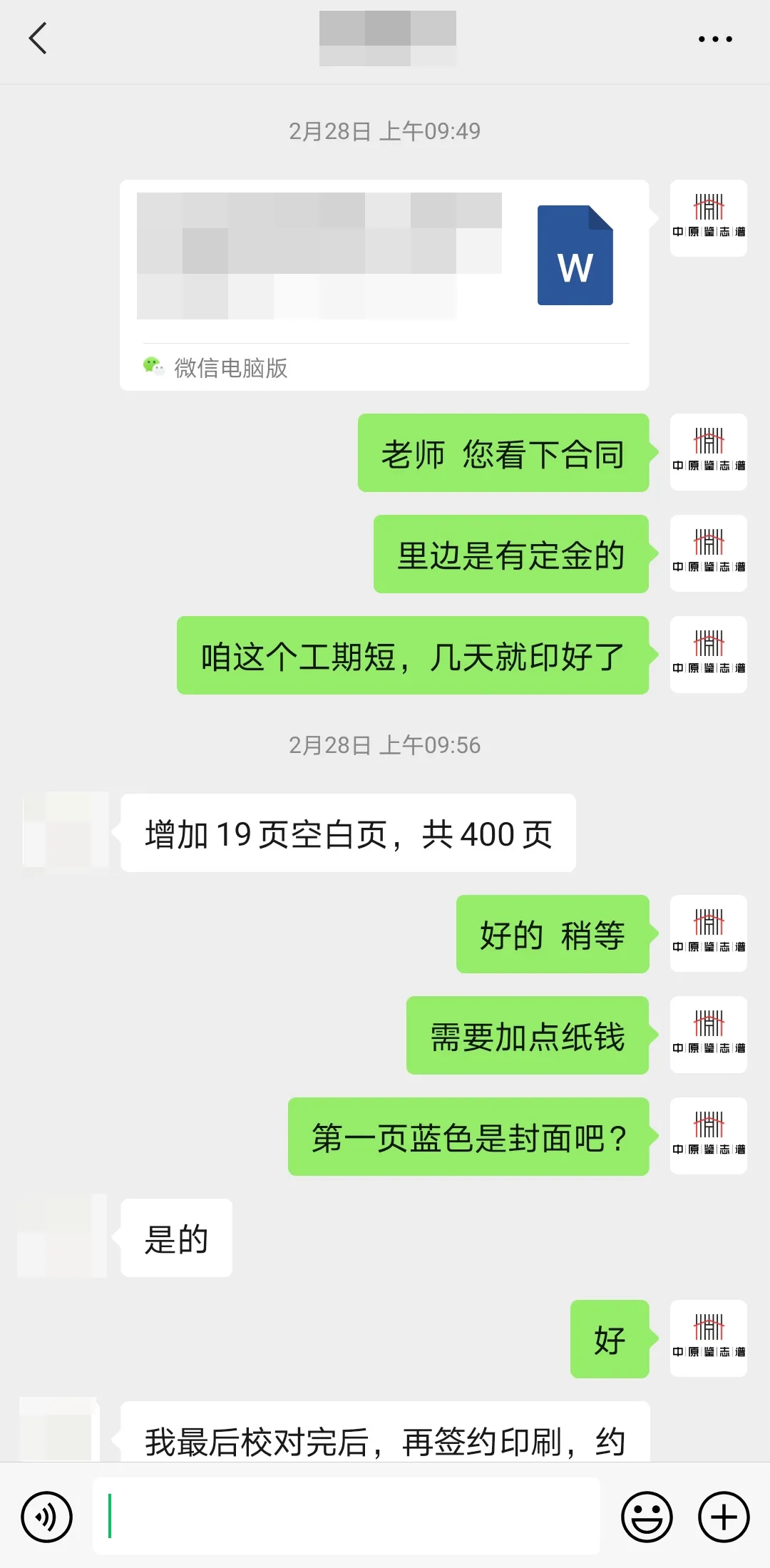770x1568 pixels.
Task: Open the emoji sticker panel
Action: (x=647, y=1516)
